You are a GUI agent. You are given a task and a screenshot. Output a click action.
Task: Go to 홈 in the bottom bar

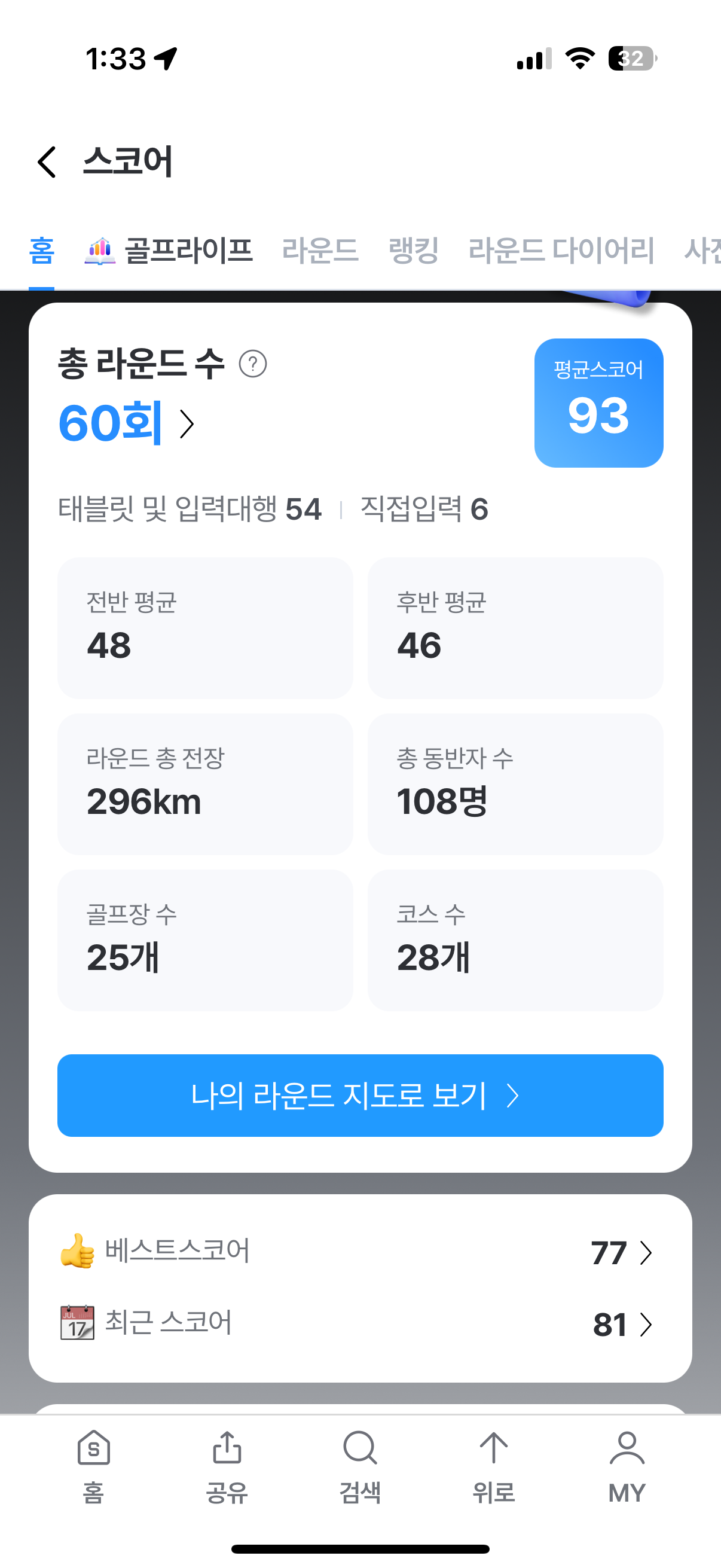coord(94,1466)
